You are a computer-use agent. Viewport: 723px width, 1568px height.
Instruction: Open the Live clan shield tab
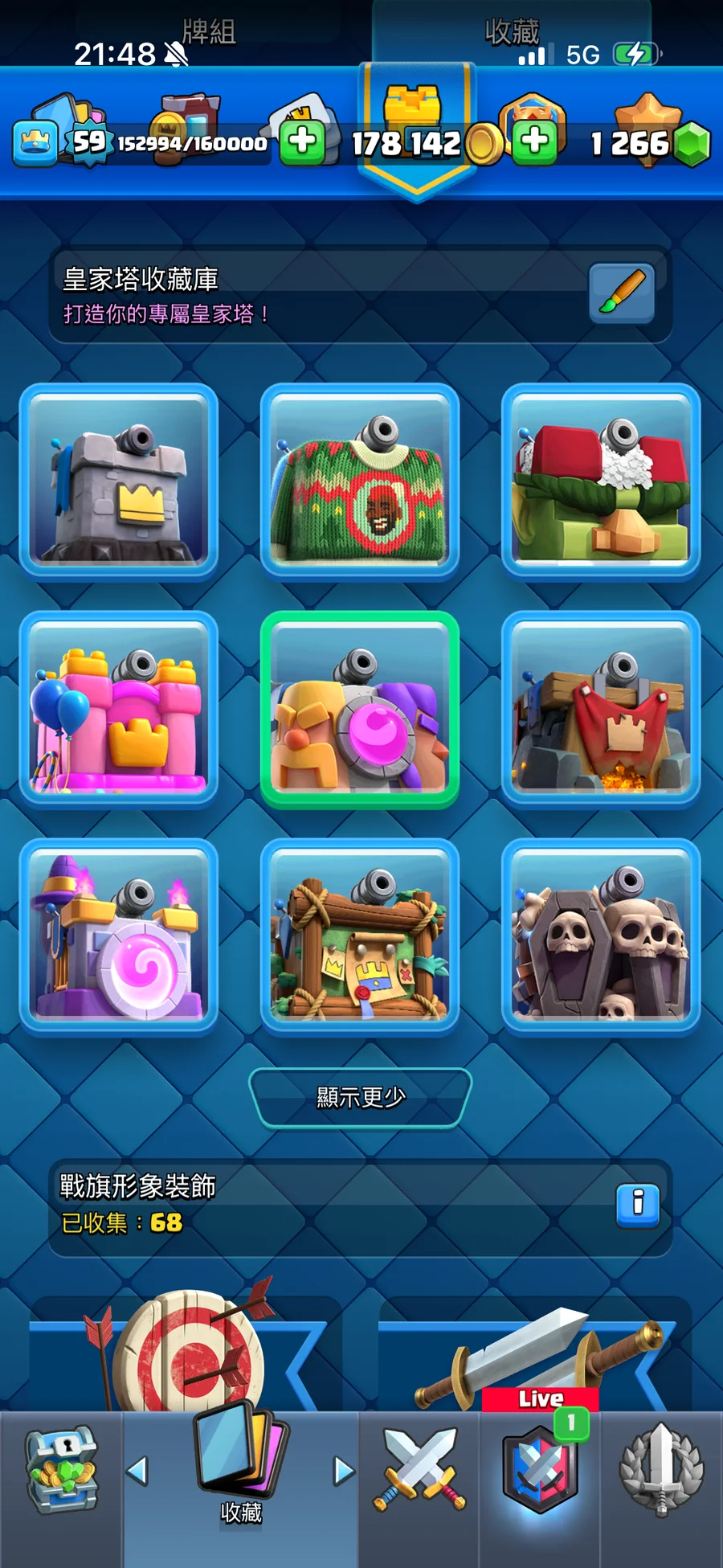[541, 1470]
